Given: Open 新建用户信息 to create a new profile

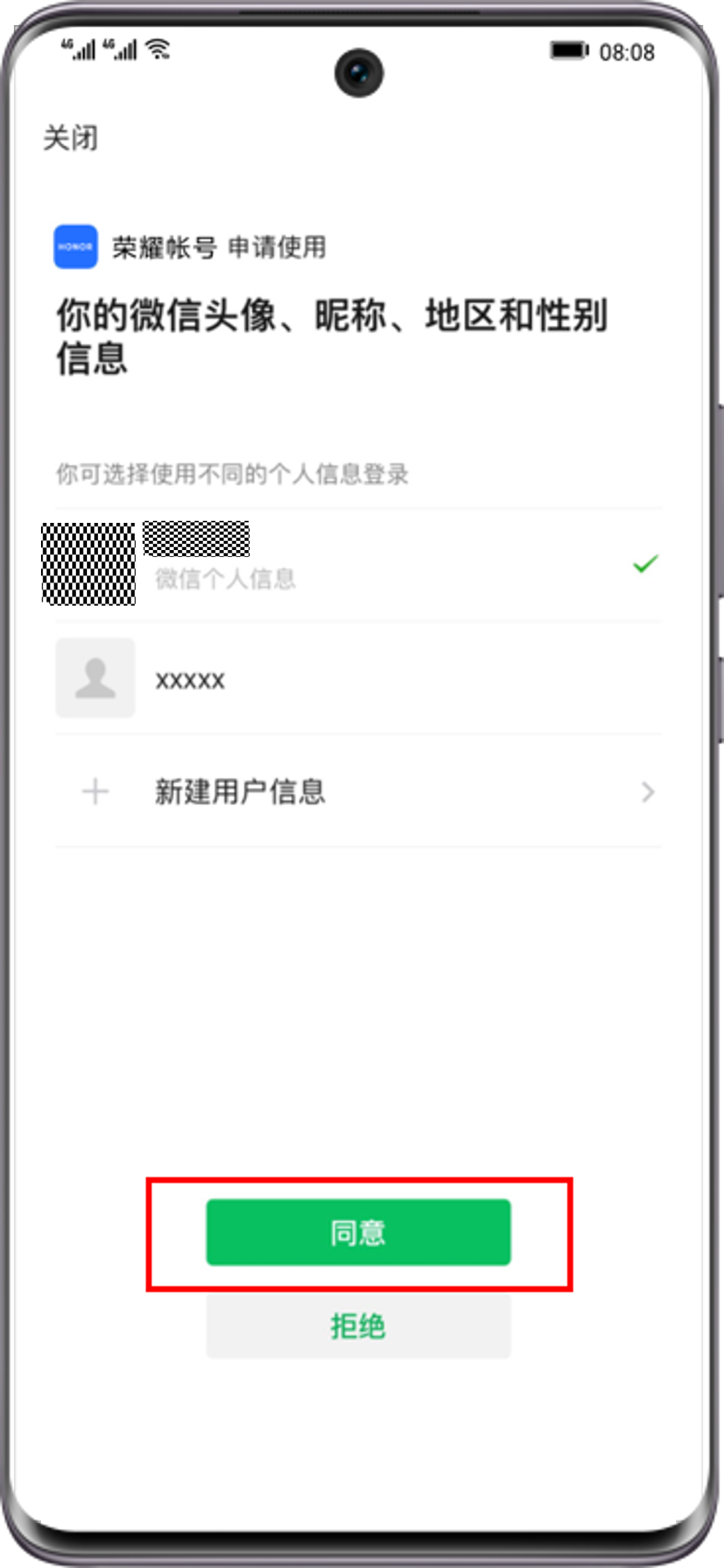Looking at the screenshot, I should (358, 791).
